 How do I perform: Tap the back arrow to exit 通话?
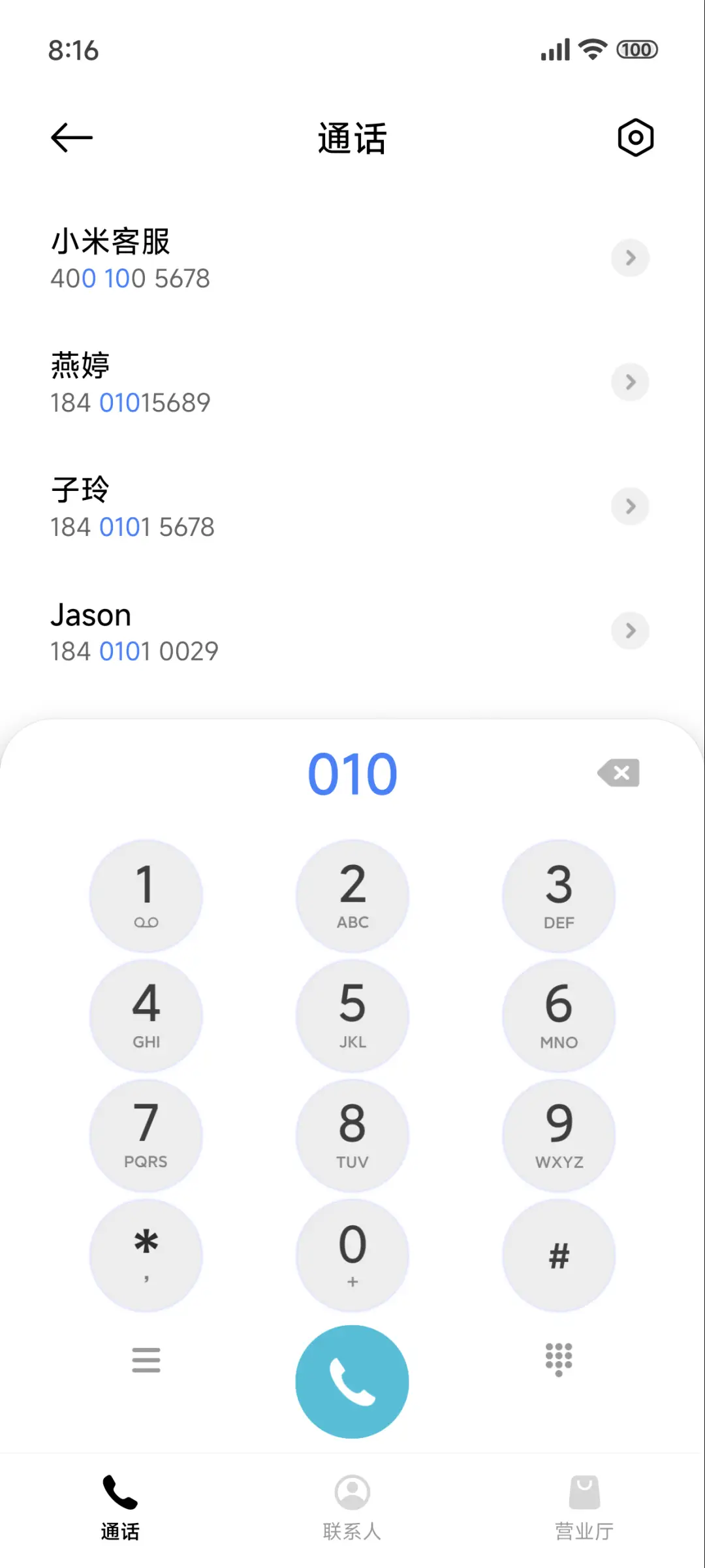[x=70, y=137]
